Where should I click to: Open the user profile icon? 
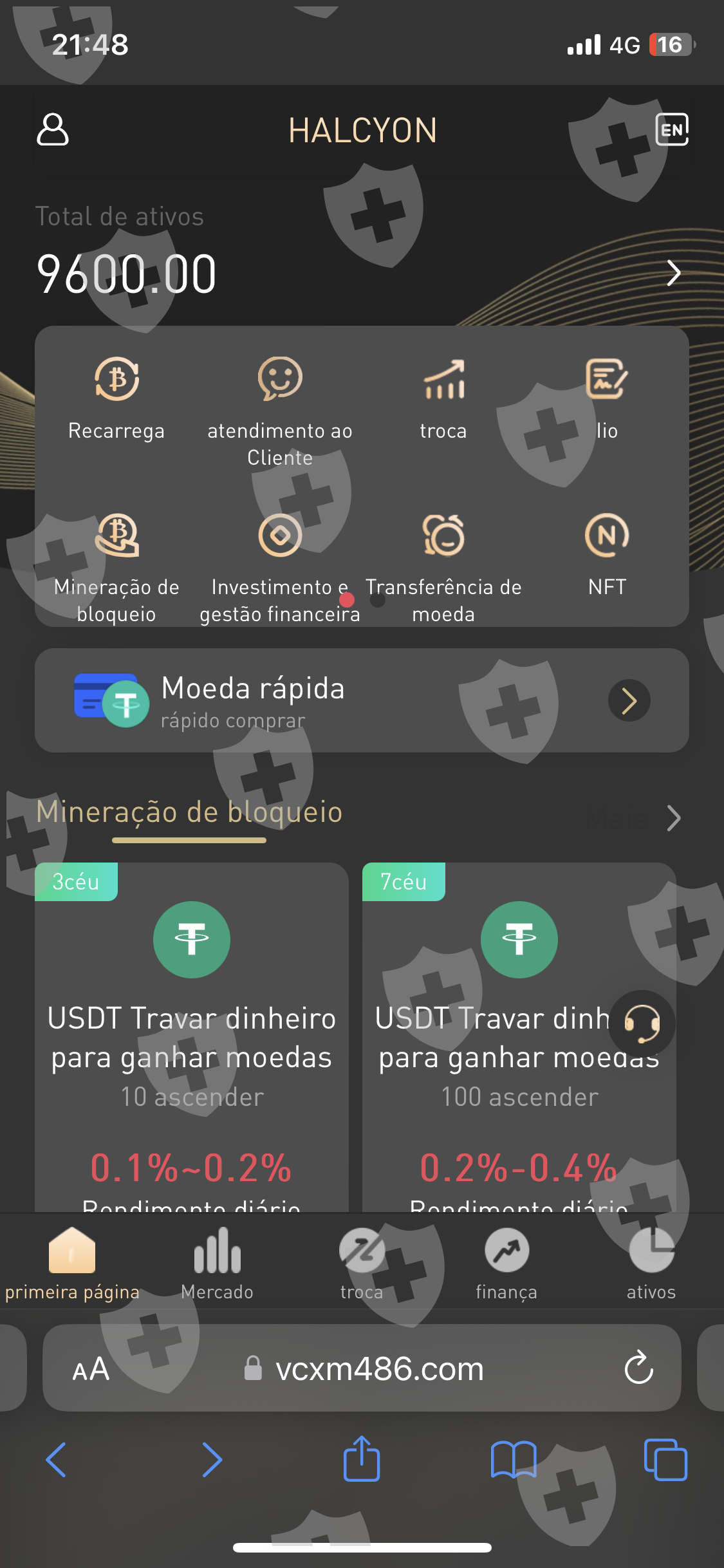[53, 130]
